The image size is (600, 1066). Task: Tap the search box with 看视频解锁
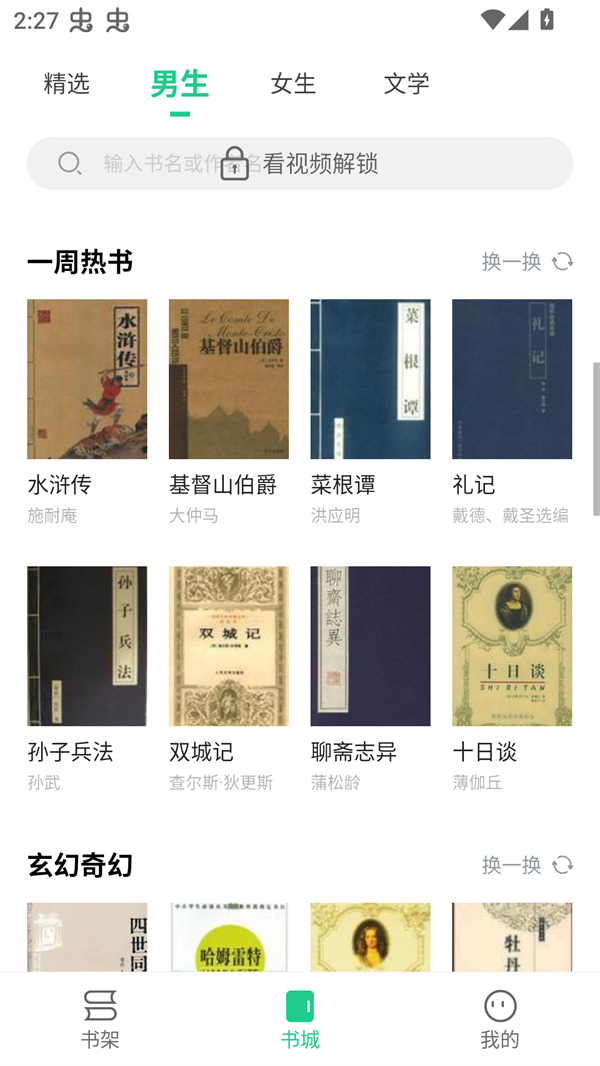click(300, 163)
